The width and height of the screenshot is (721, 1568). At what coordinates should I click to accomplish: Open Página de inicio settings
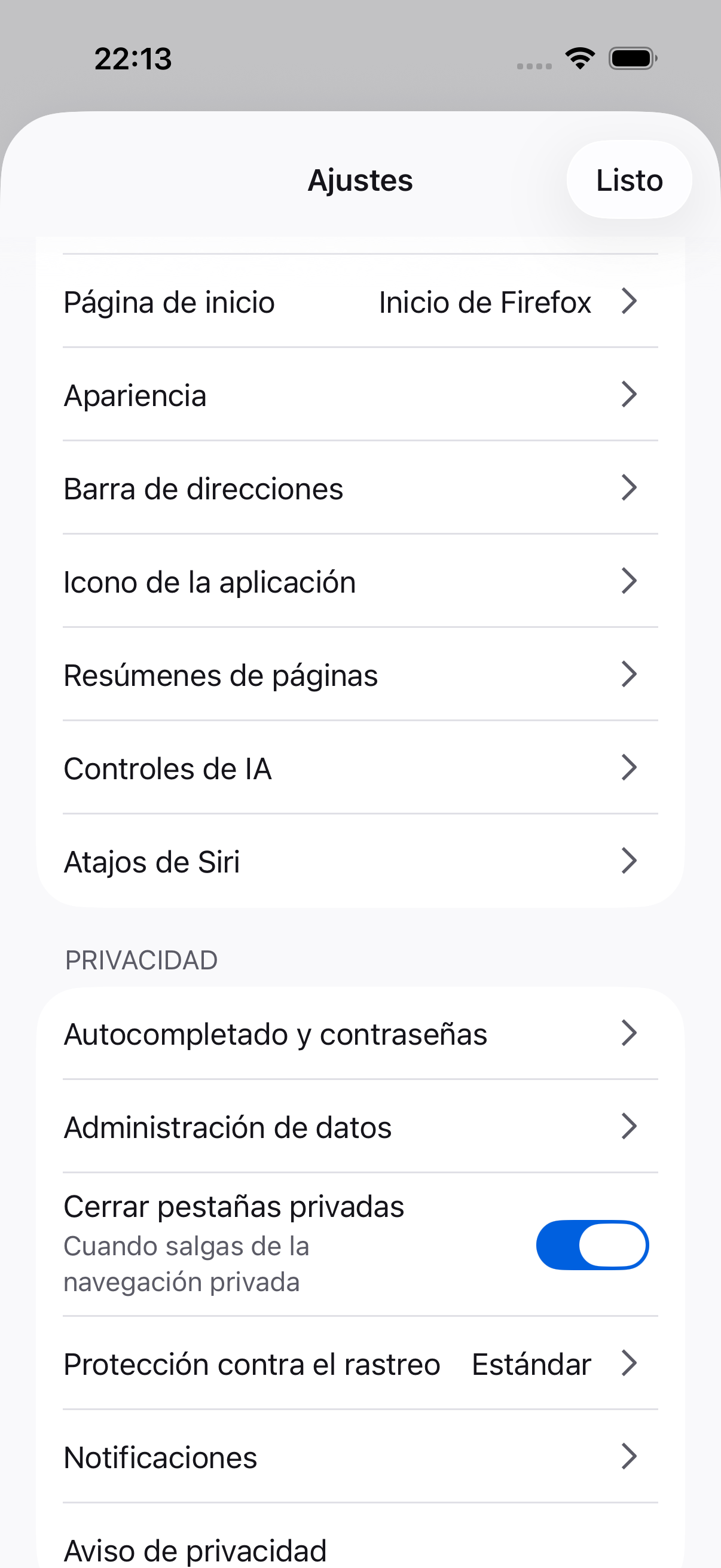coord(360,301)
